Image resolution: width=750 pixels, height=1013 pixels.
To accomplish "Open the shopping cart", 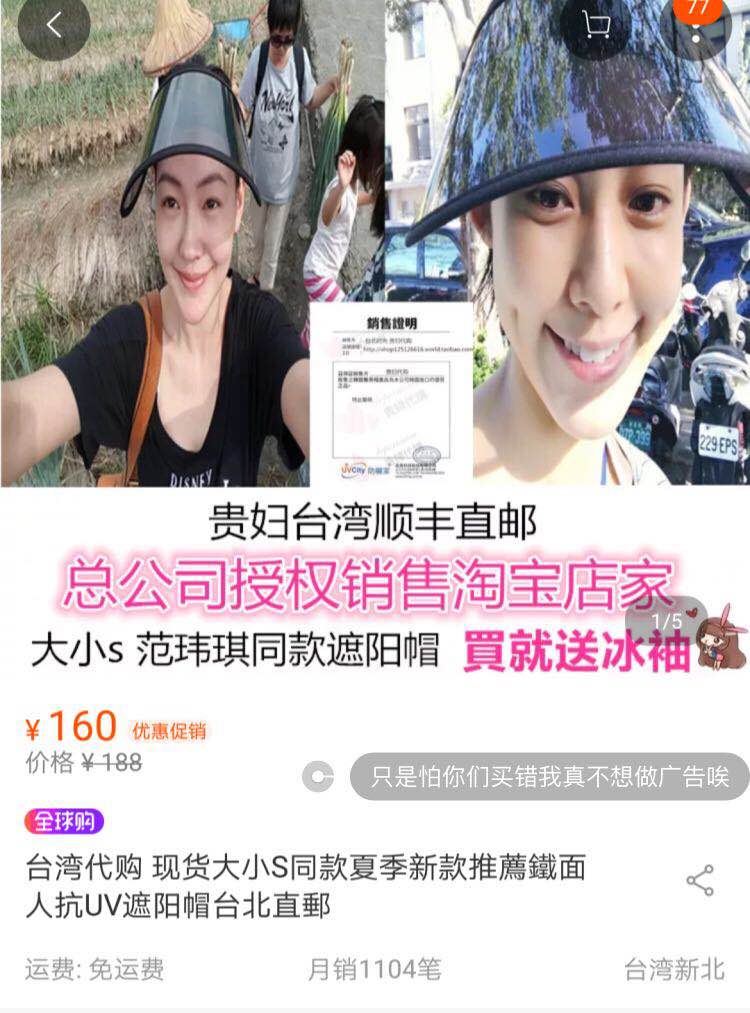I will (597, 27).
